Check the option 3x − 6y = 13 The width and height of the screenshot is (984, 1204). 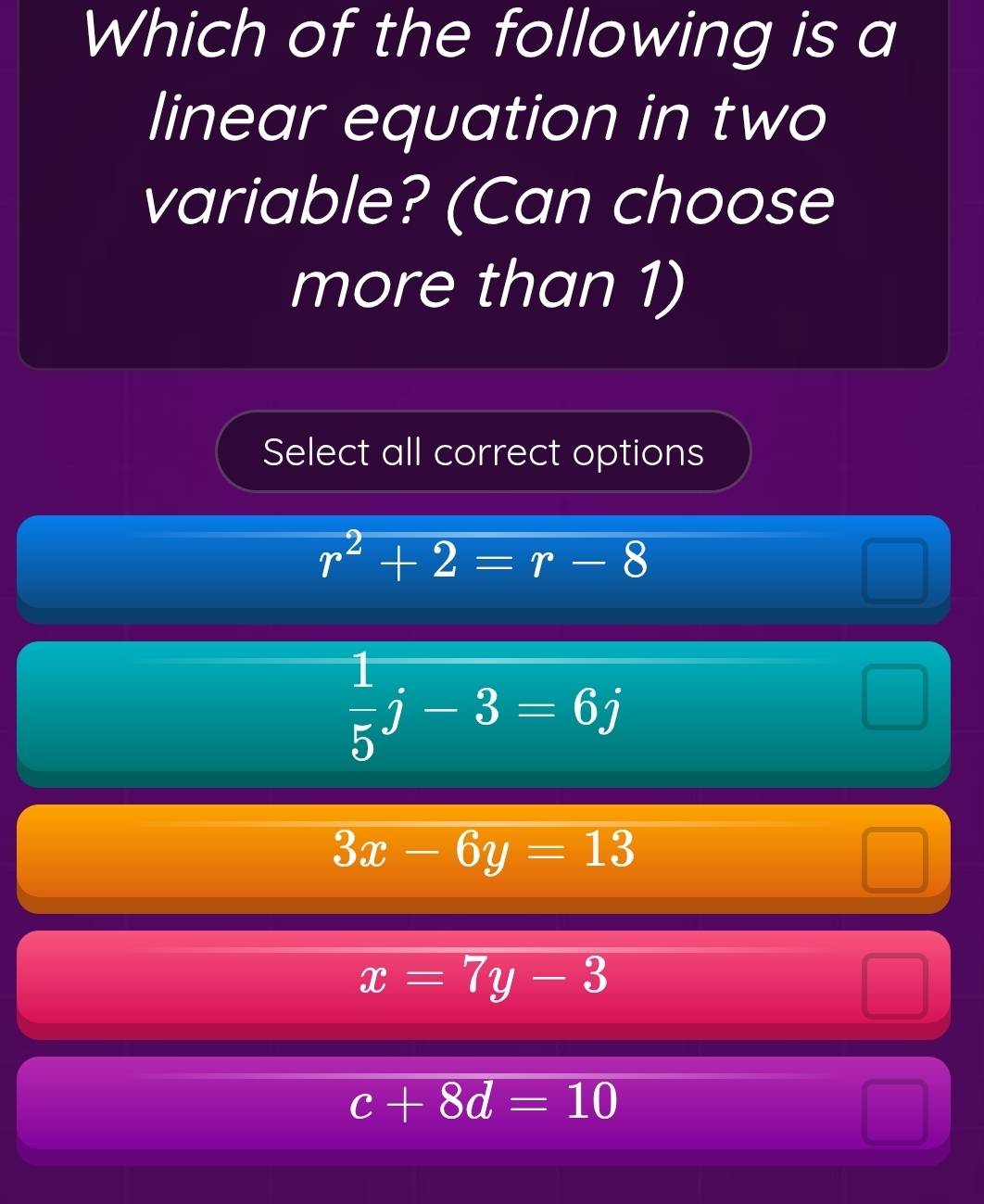(x=894, y=859)
